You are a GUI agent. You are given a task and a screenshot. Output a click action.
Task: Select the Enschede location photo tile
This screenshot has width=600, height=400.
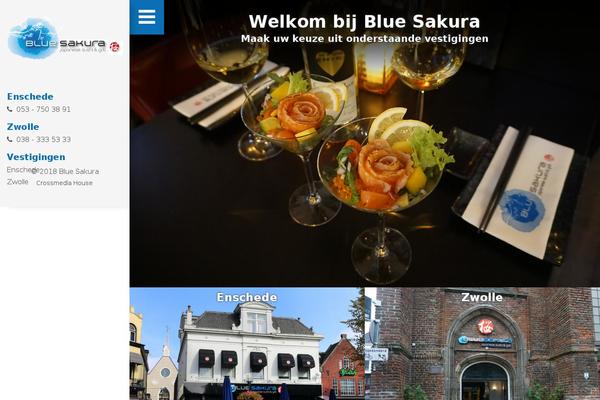[x=246, y=345]
